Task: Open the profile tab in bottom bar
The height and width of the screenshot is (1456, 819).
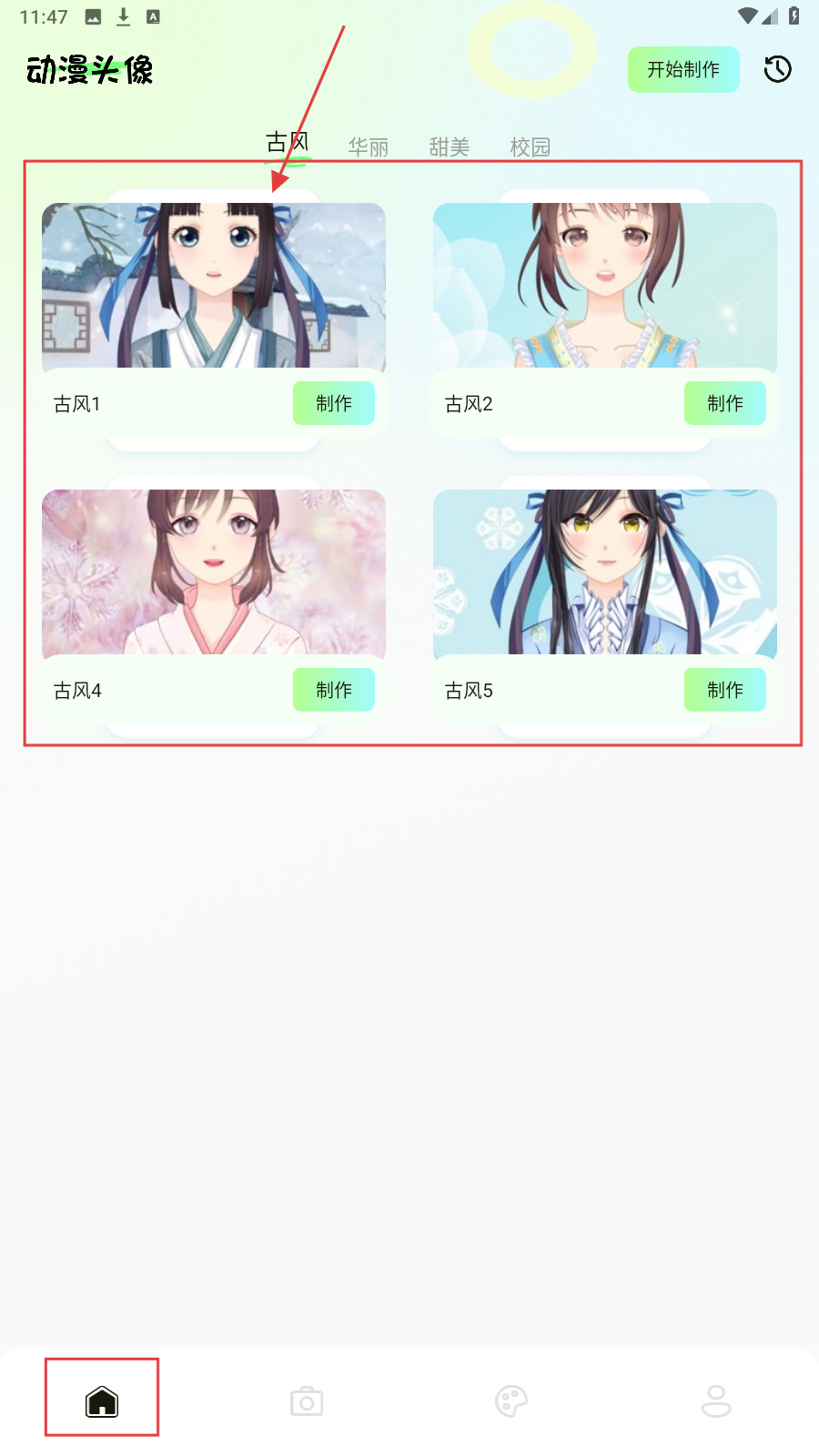Action: coord(716,1401)
